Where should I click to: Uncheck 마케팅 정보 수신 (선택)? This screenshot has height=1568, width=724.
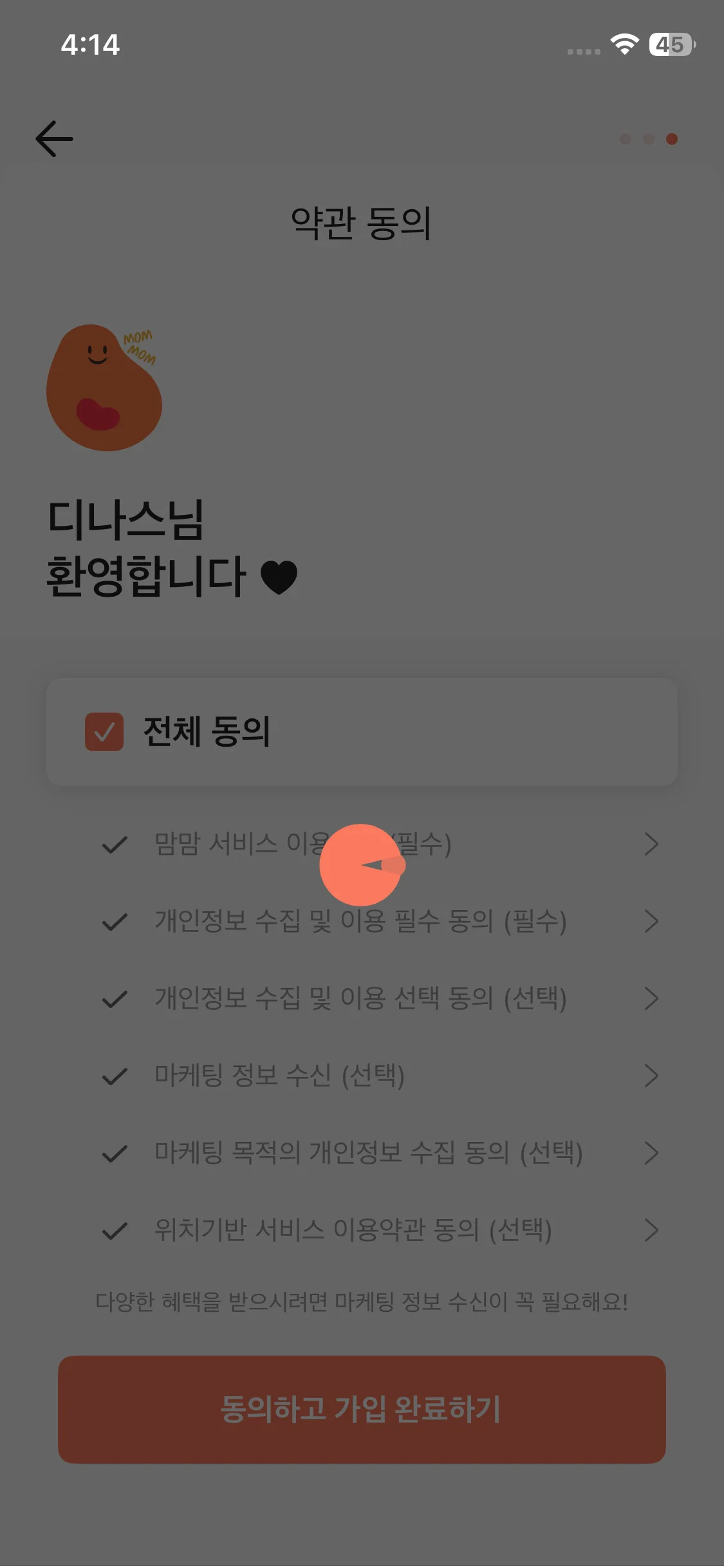[115, 1076]
